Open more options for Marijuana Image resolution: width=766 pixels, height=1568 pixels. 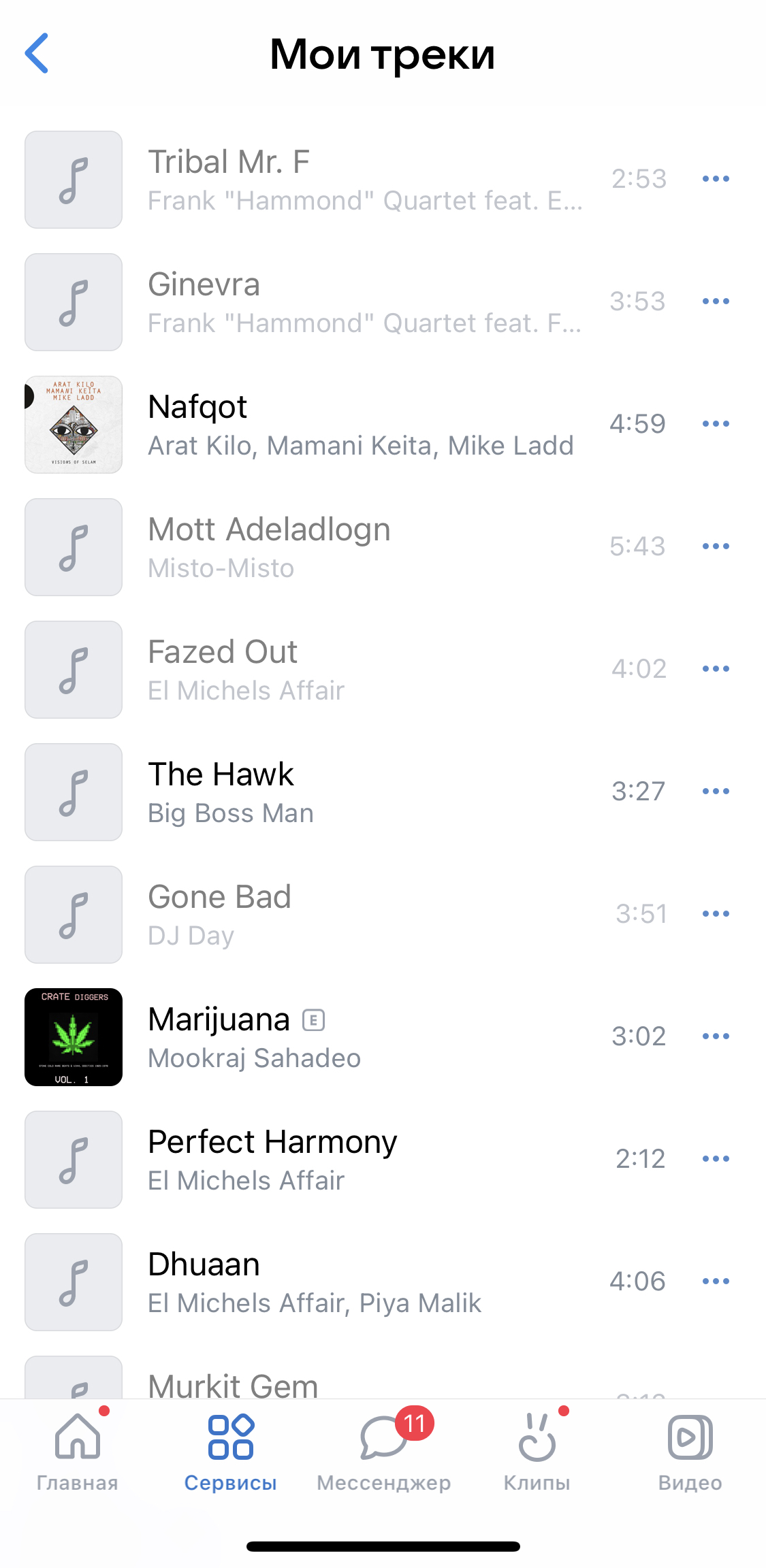click(716, 1036)
